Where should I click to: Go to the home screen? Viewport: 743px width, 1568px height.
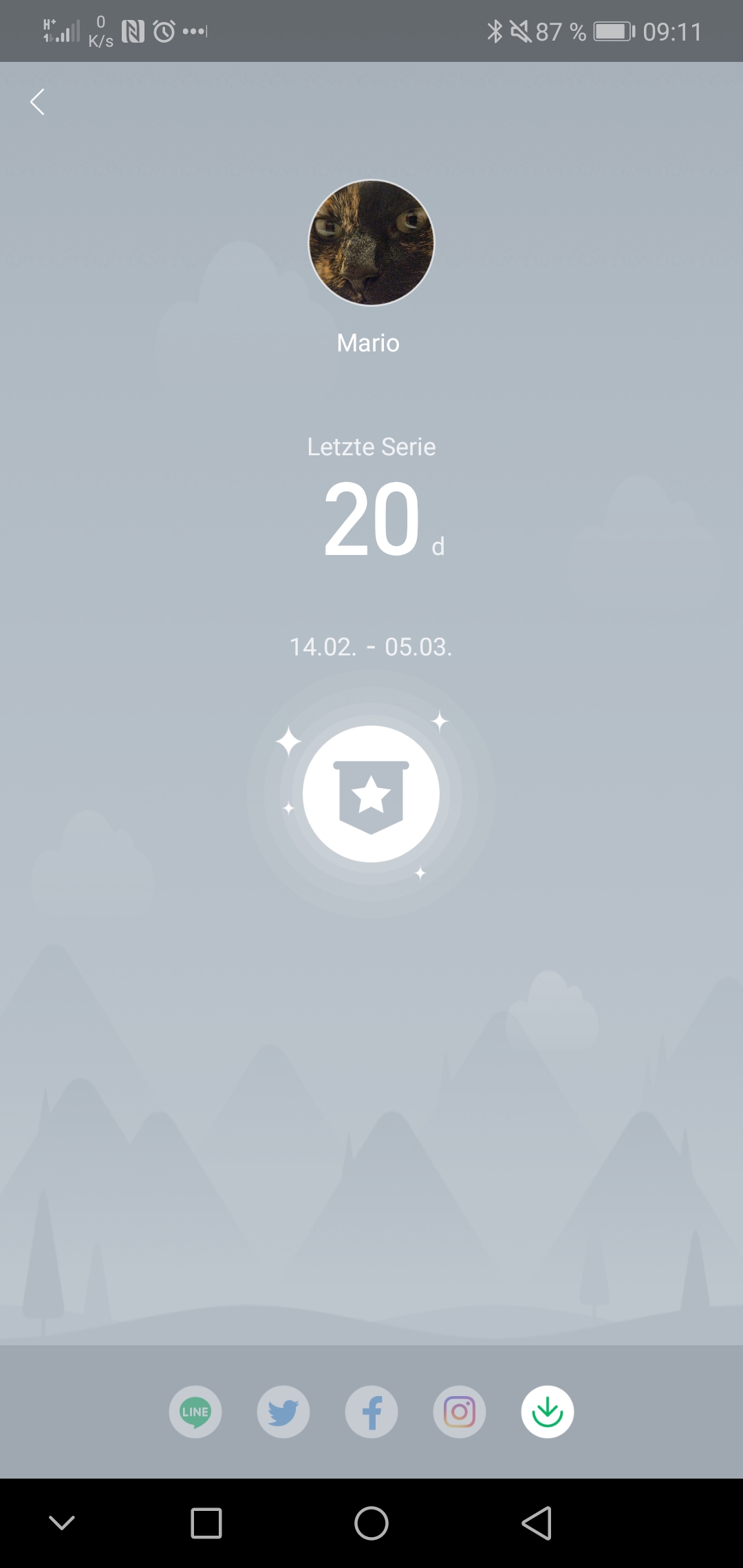[x=371, y=1523]
